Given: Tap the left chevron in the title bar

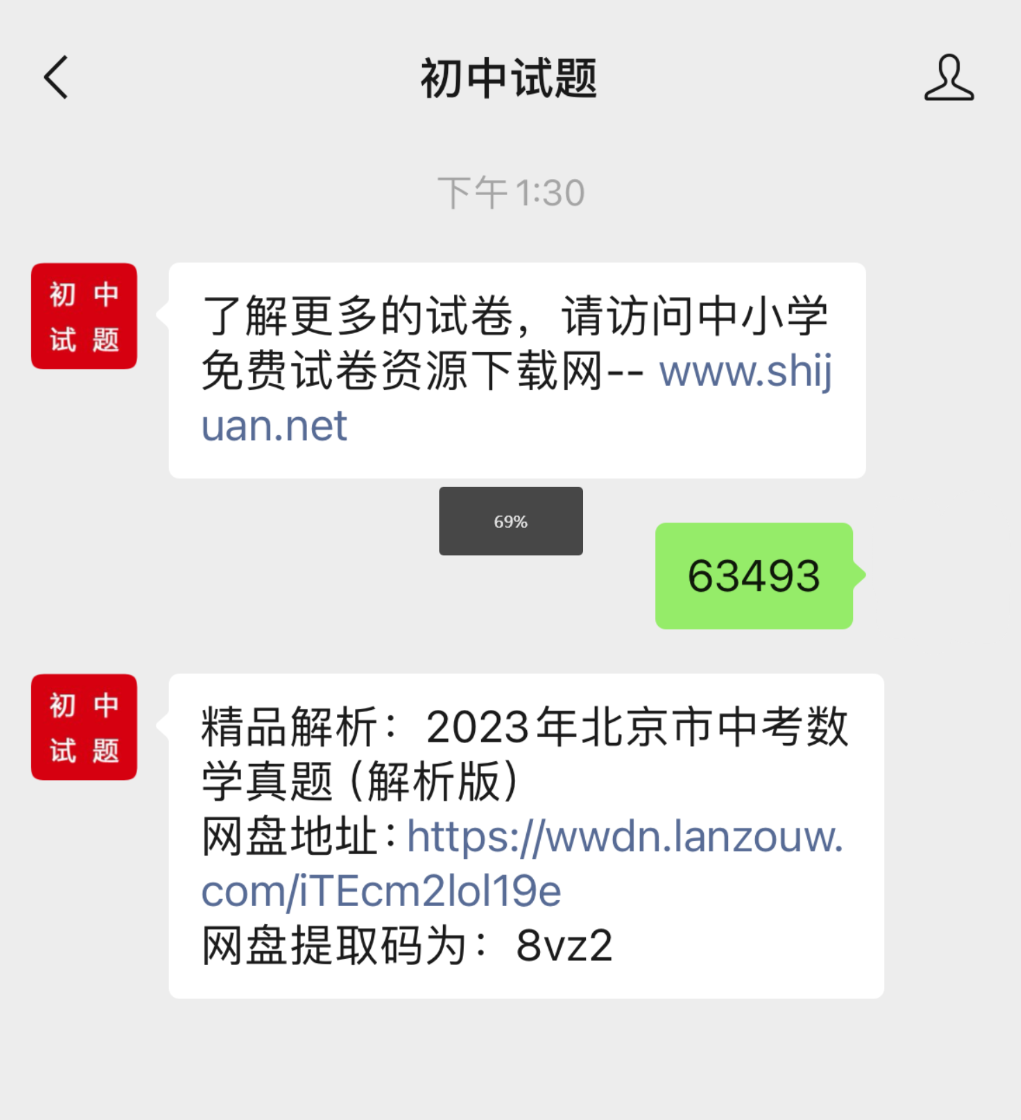Looking at the screenshot, I should point(55,77).
